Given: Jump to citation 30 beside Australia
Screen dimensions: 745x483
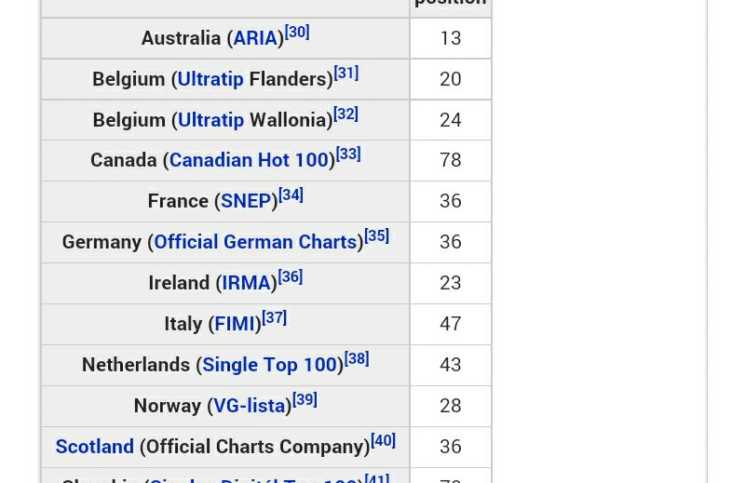Looking at the screenshot, I should click(297, 32).
